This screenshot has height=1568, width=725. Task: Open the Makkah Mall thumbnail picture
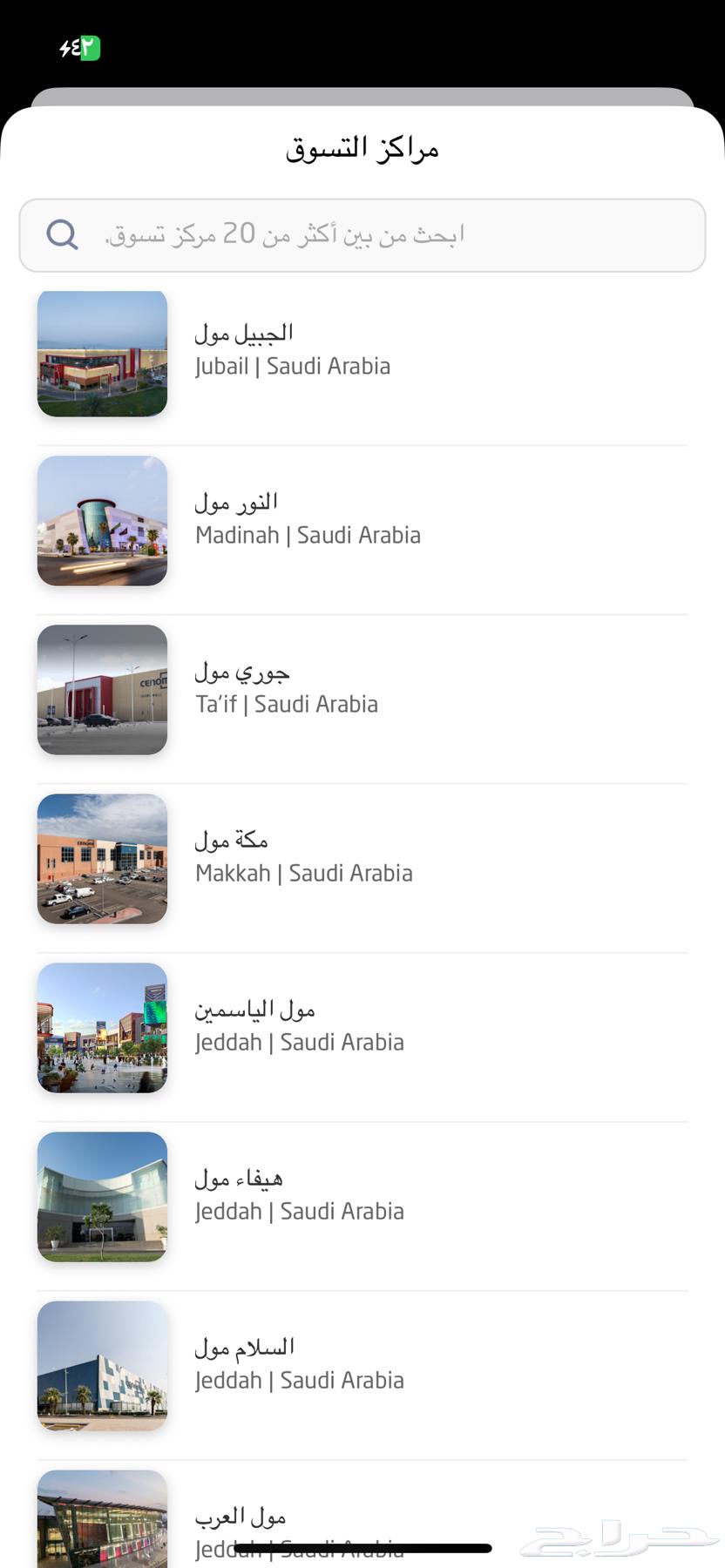pyautogui.click(x=102, y=860)
